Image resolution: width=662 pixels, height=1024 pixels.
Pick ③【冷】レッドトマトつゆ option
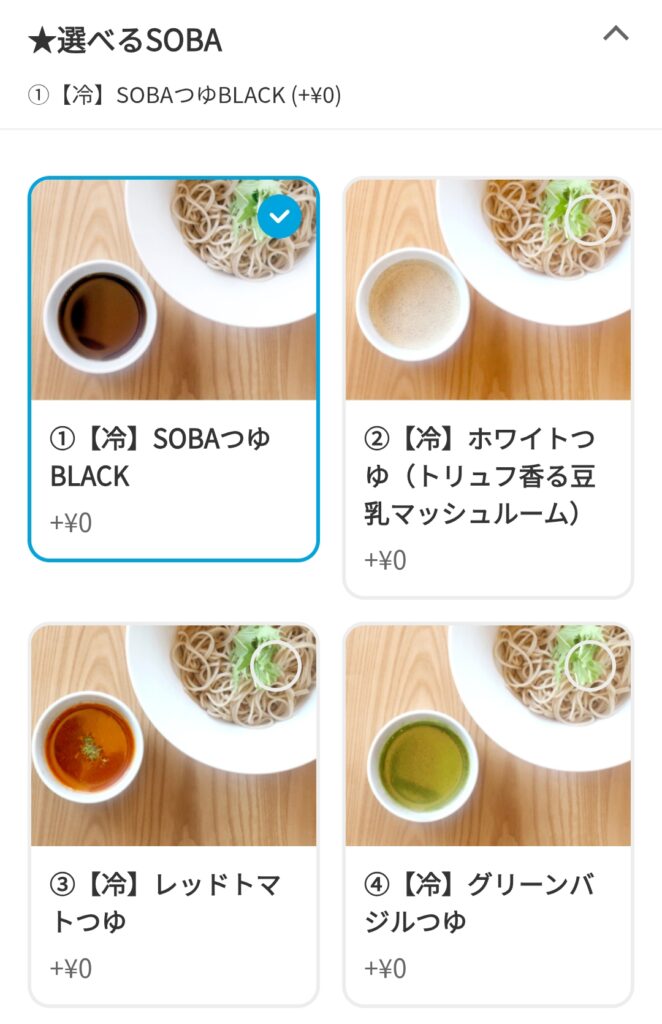173,814
